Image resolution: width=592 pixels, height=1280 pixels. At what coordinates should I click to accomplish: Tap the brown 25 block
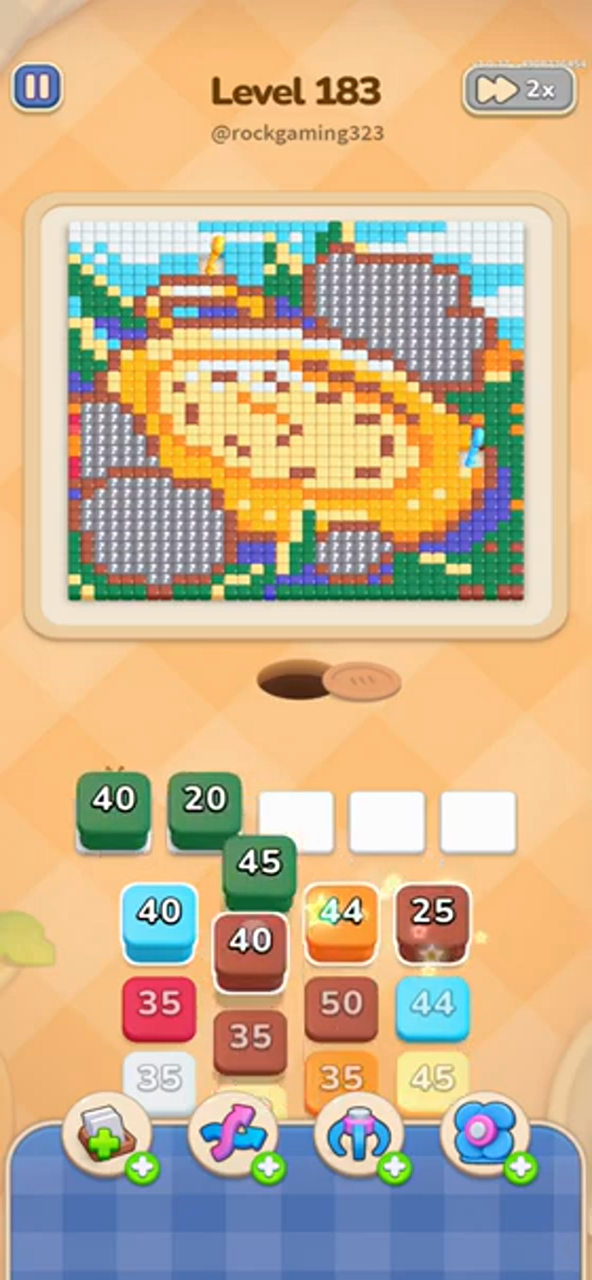pyautogui.click(x=433, y=920)
